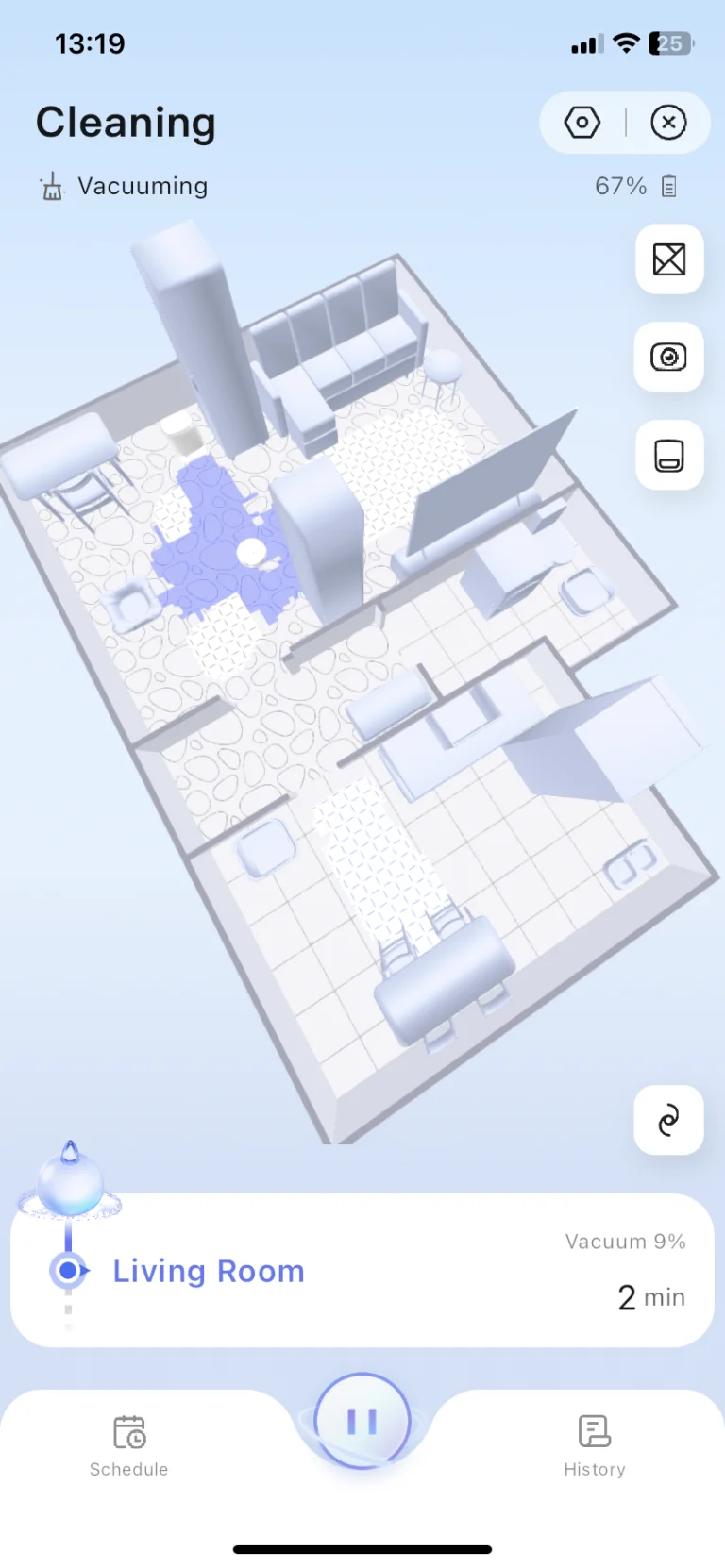Open the History tab
The width and height of the screenshot is (725, 1568).
[594, 1444]
